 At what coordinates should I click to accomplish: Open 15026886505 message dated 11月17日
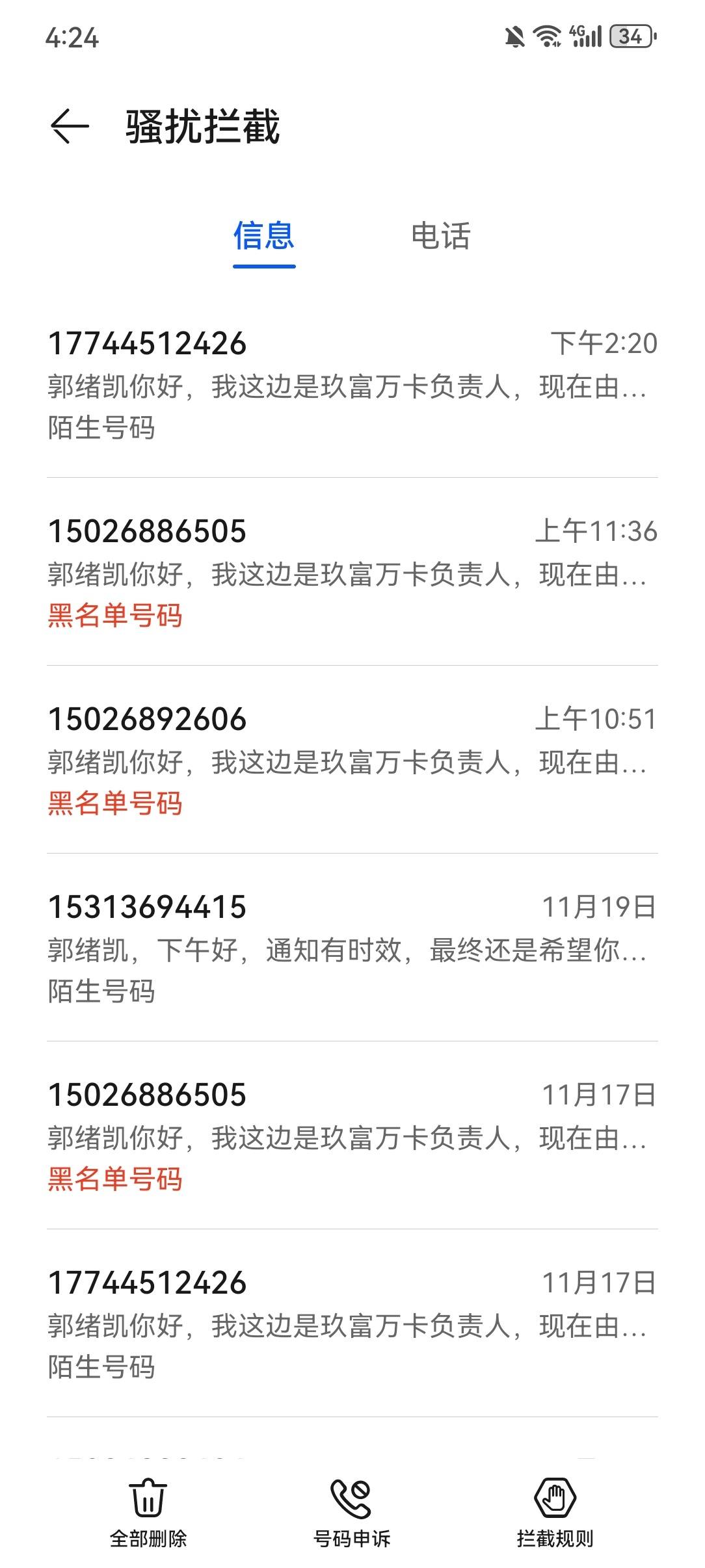click(x=352, y=1136)
